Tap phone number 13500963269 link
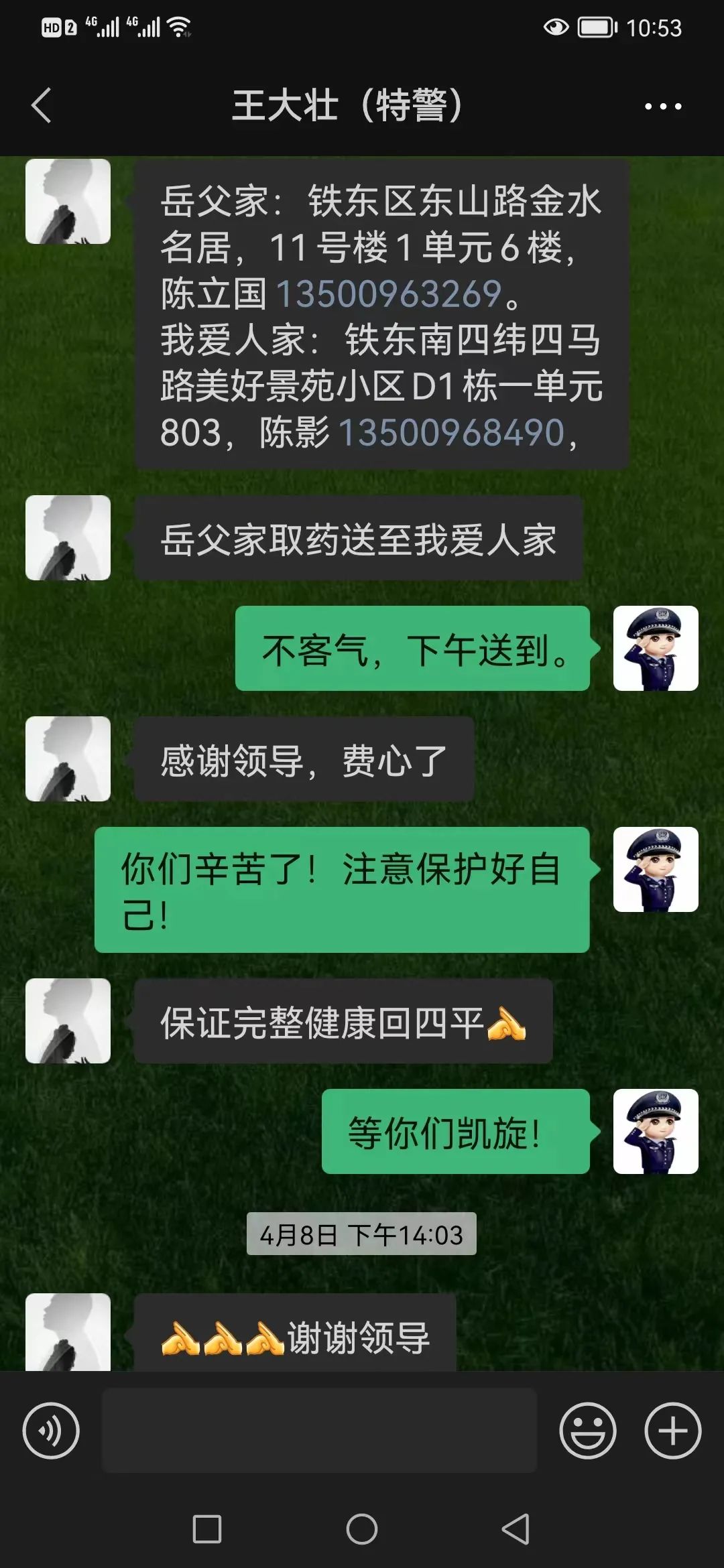The width and height of the screenshot is (724, 1568). coord(389,294)
